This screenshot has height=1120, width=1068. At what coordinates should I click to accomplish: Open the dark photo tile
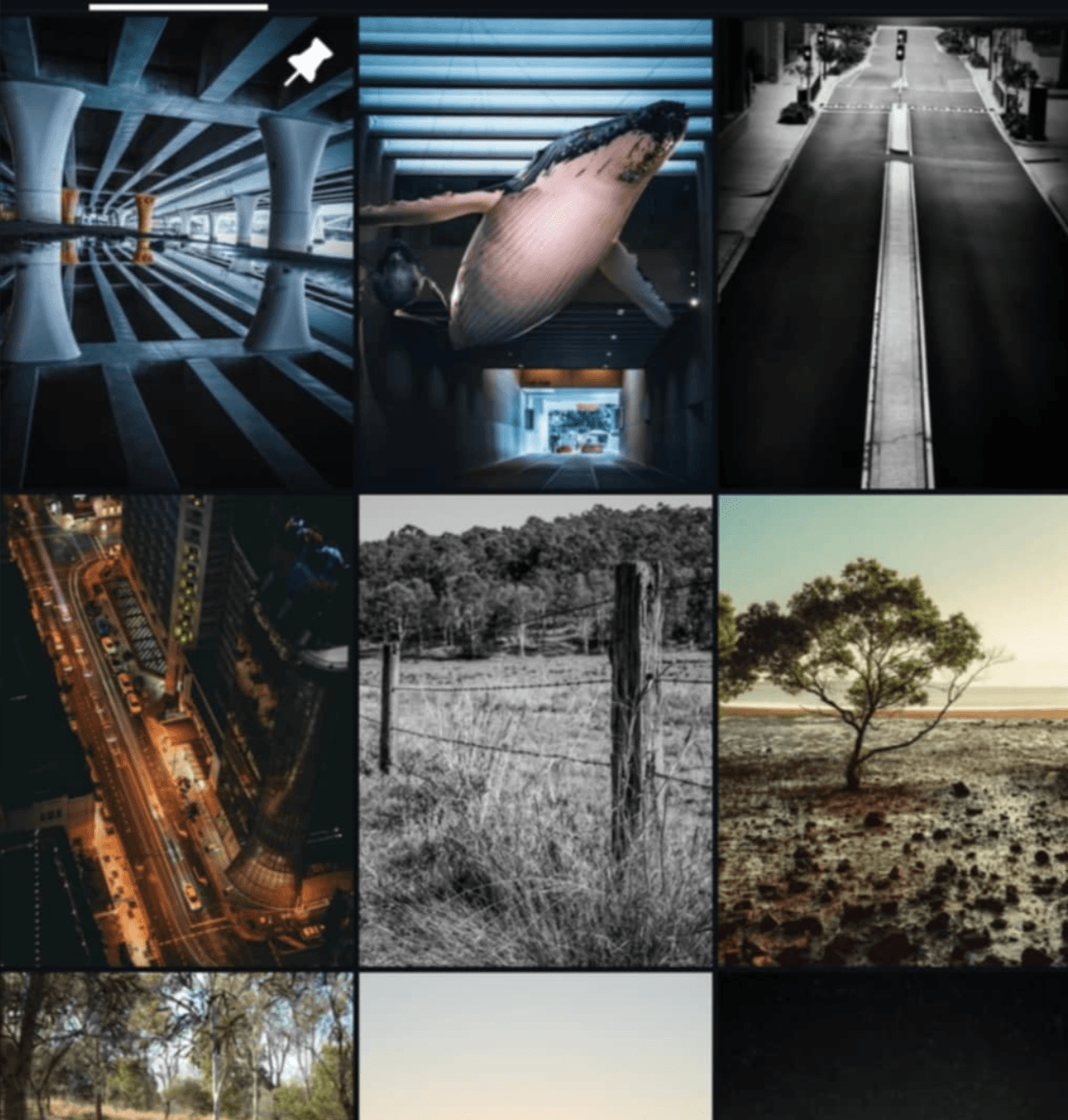pos(893,1047)
